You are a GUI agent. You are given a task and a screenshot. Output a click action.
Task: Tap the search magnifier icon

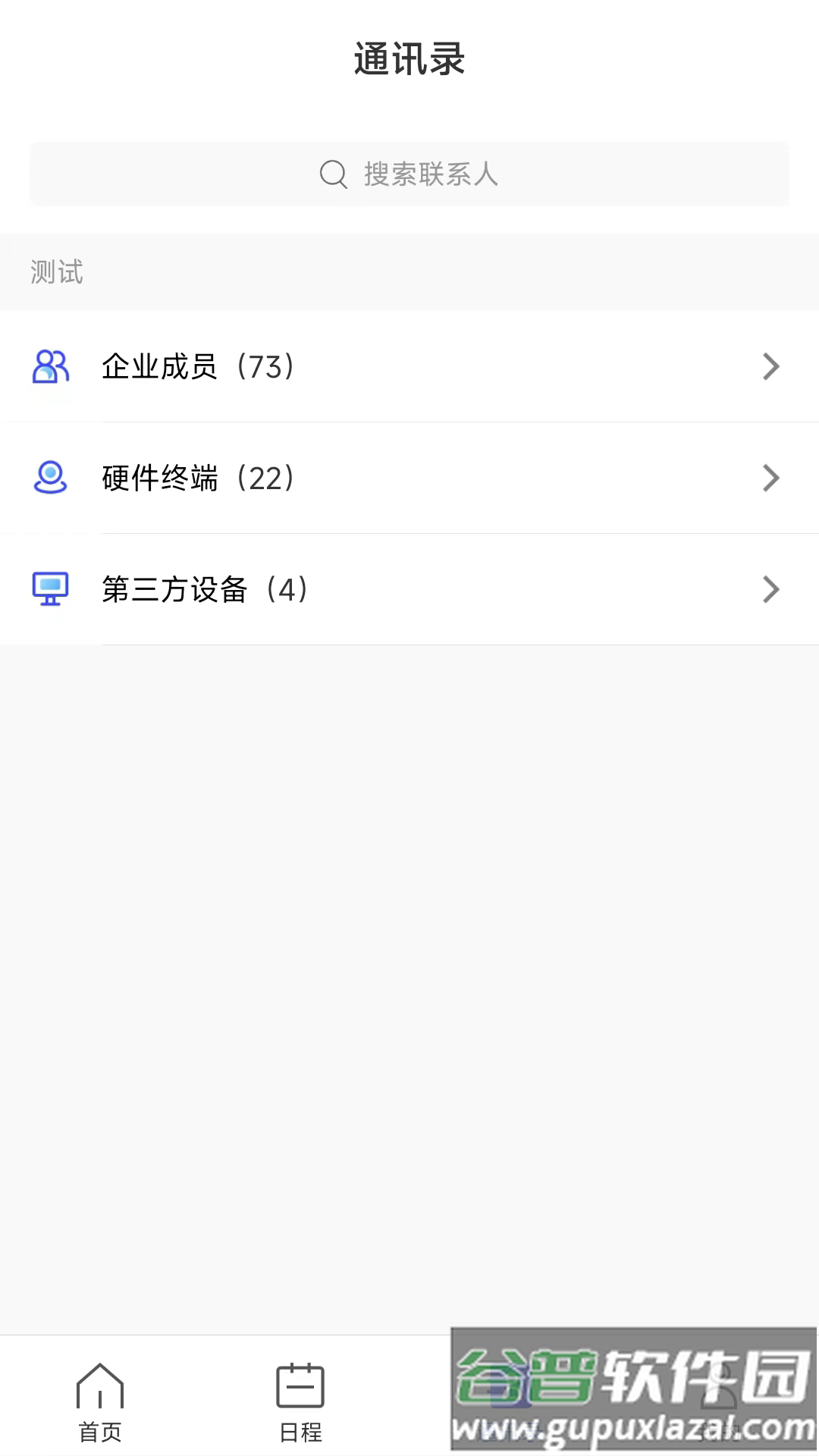click(x=332, y=174)
